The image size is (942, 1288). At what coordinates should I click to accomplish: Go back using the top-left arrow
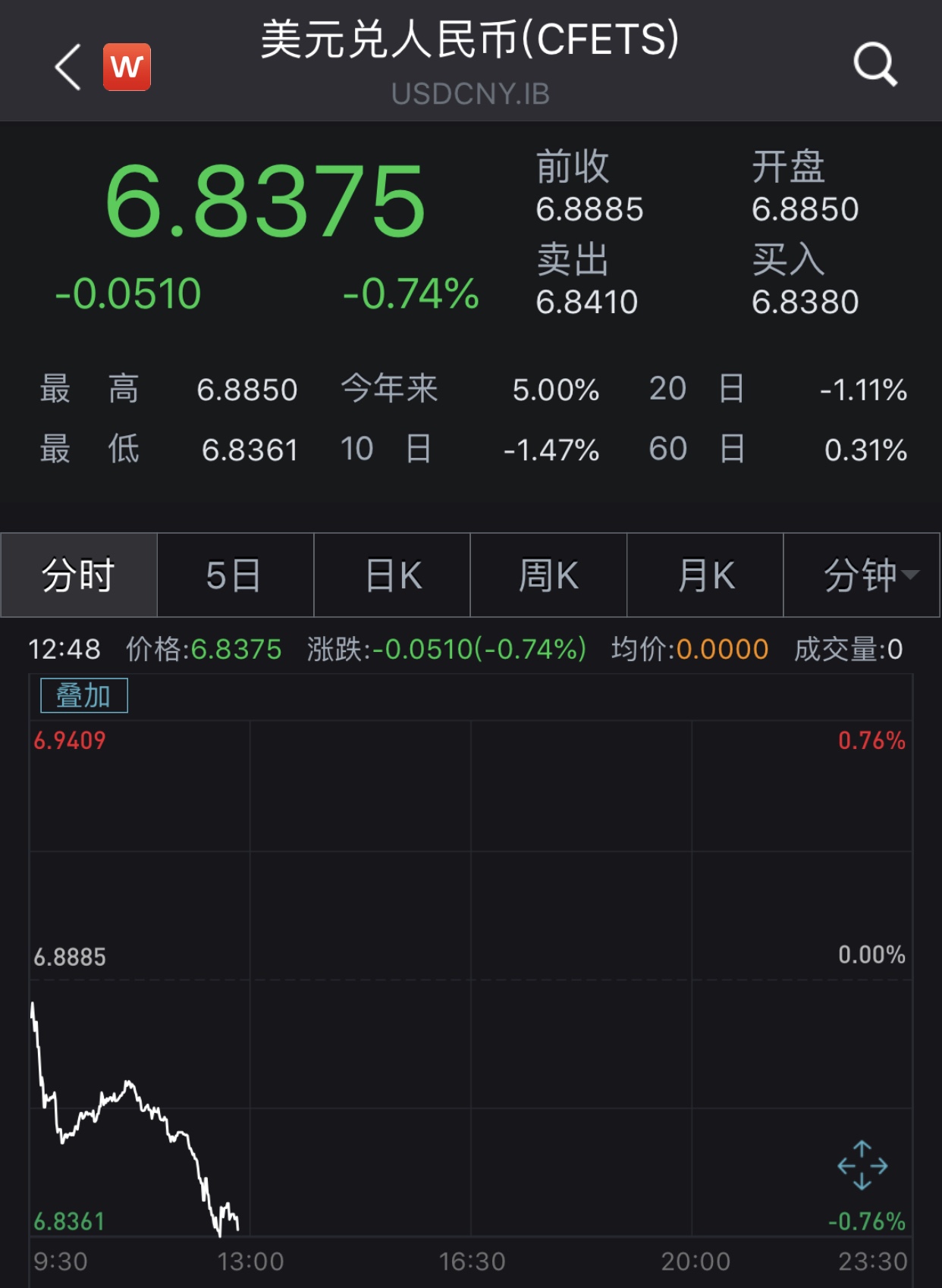(x=68, y=67)
